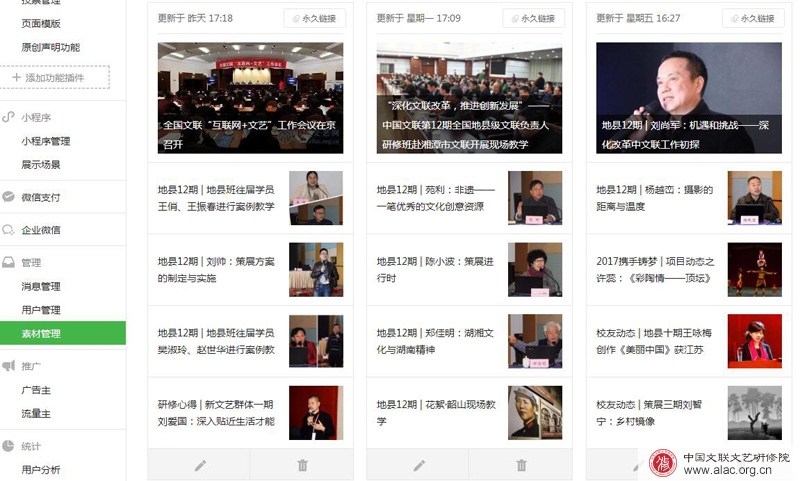Open 页面模板 in the sidebar
800x481 pixels.
point(41,23)
